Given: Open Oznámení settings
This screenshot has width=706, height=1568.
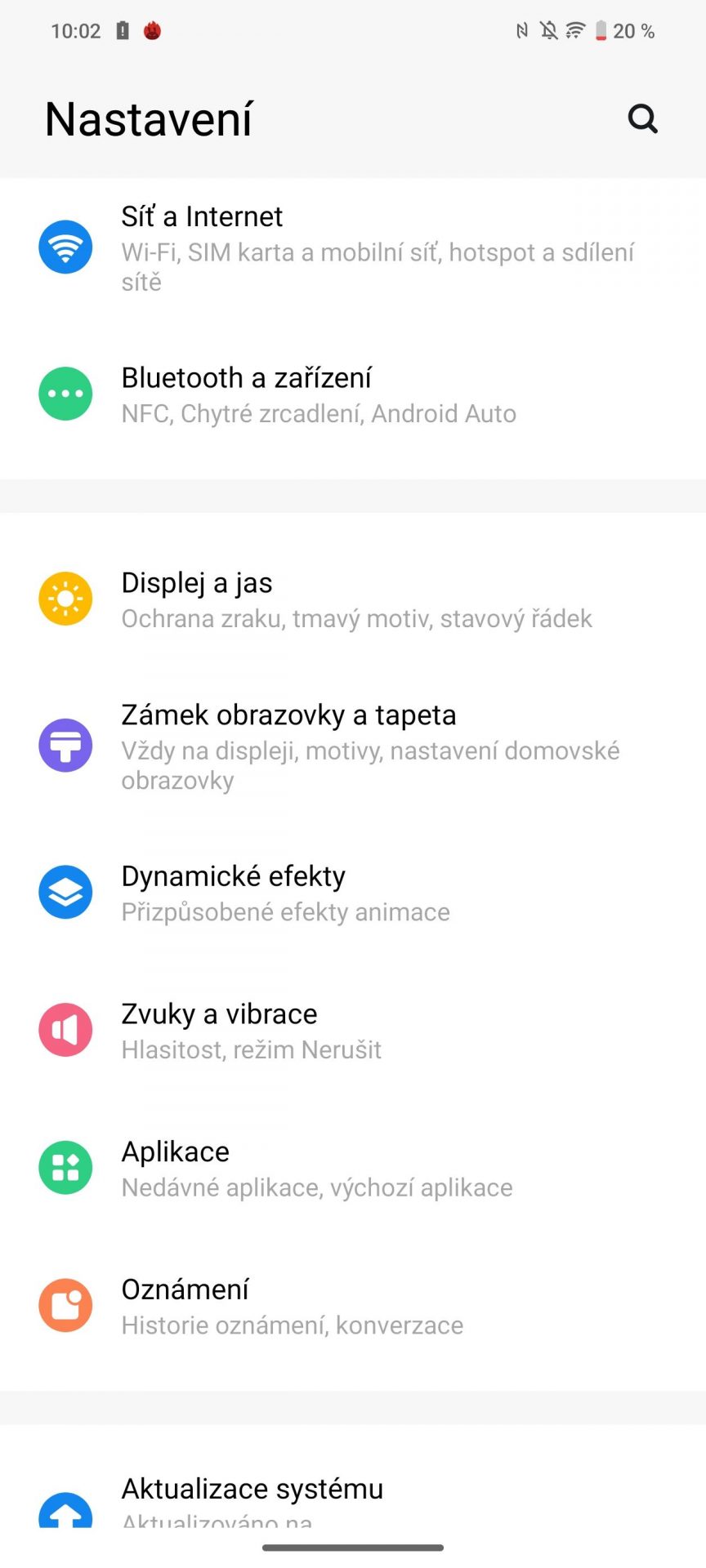Looking at the screenshot, I should pyautogui.click(x=353, y=1306).
